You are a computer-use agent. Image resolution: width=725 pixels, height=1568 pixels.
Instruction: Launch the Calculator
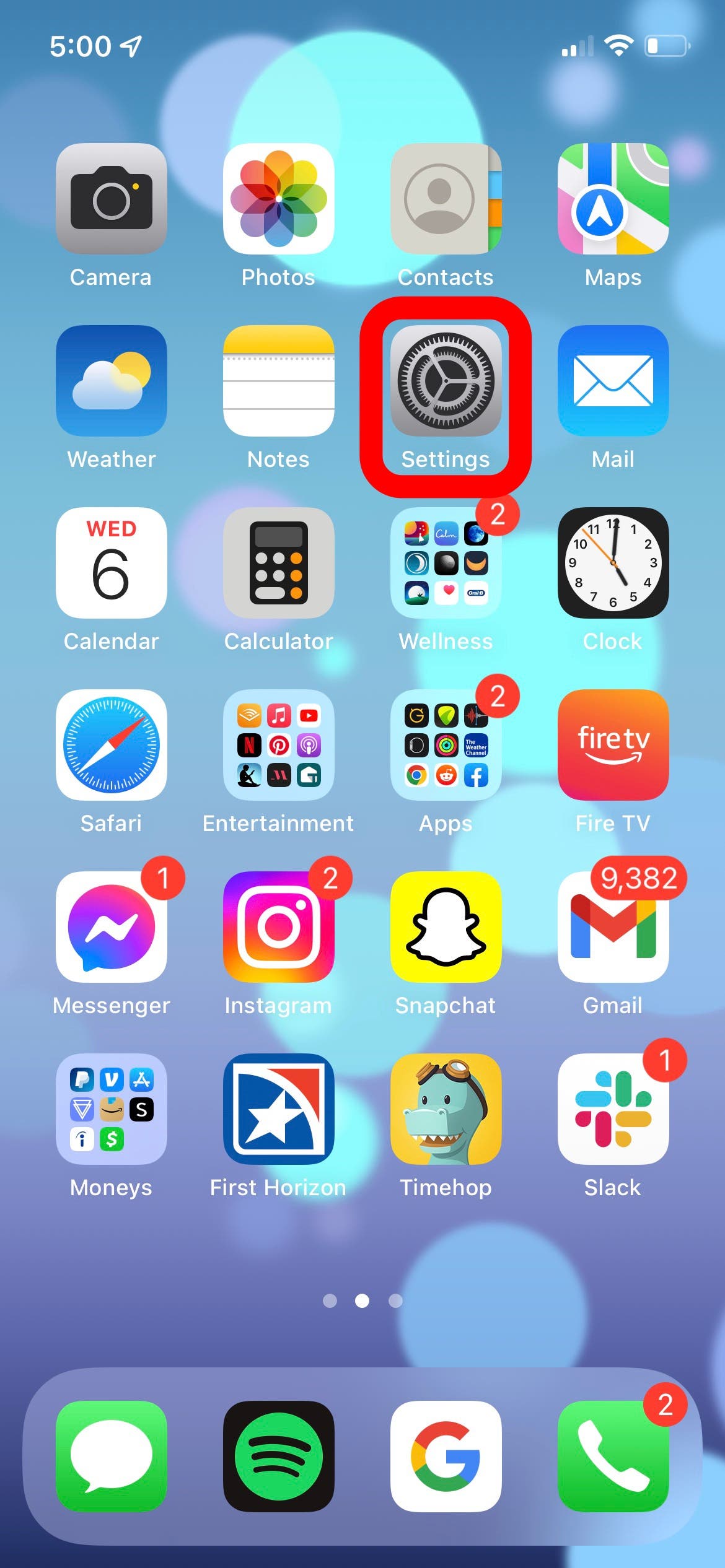[x=279, y=563]
